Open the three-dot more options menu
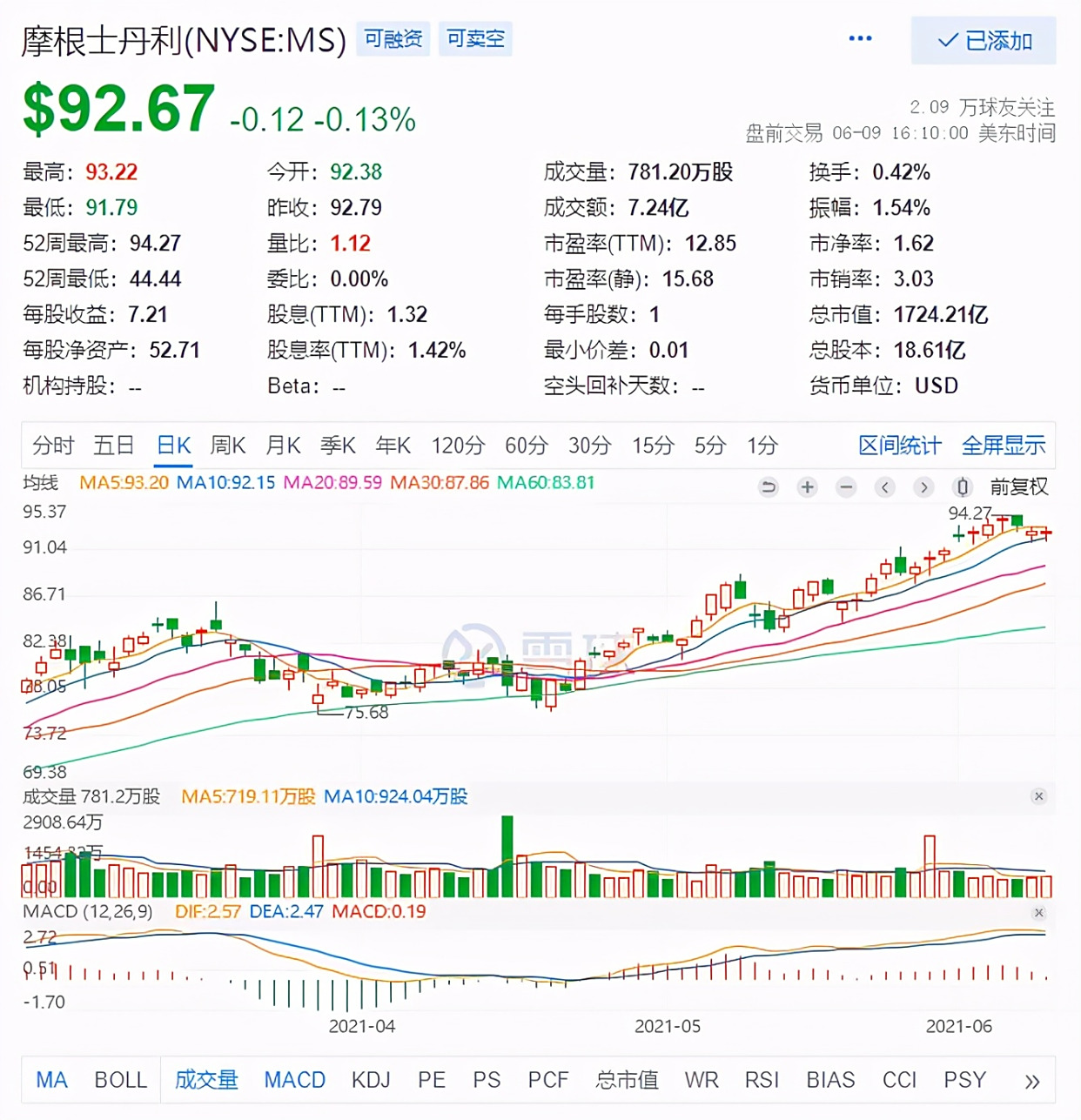Image resolution: width=1081 pixels, height=1120 pixels. (x=860, y=39)
